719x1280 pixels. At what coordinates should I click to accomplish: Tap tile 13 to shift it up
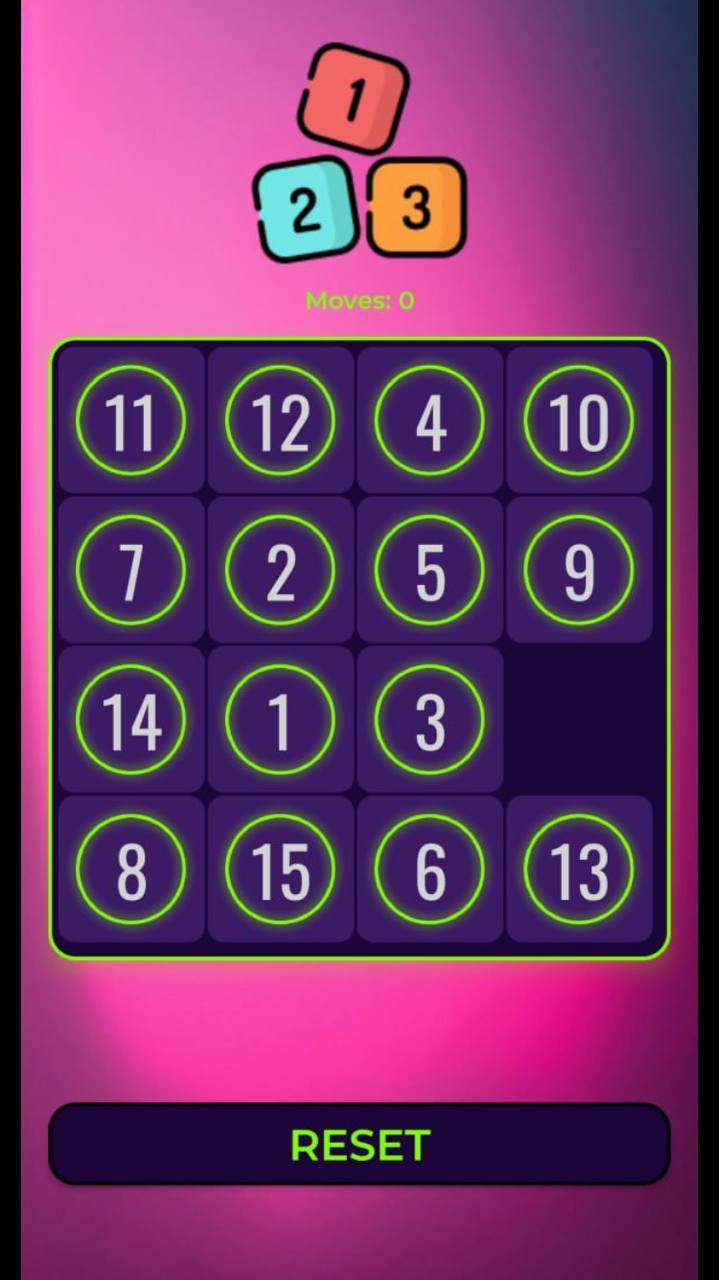click(579, 869)
